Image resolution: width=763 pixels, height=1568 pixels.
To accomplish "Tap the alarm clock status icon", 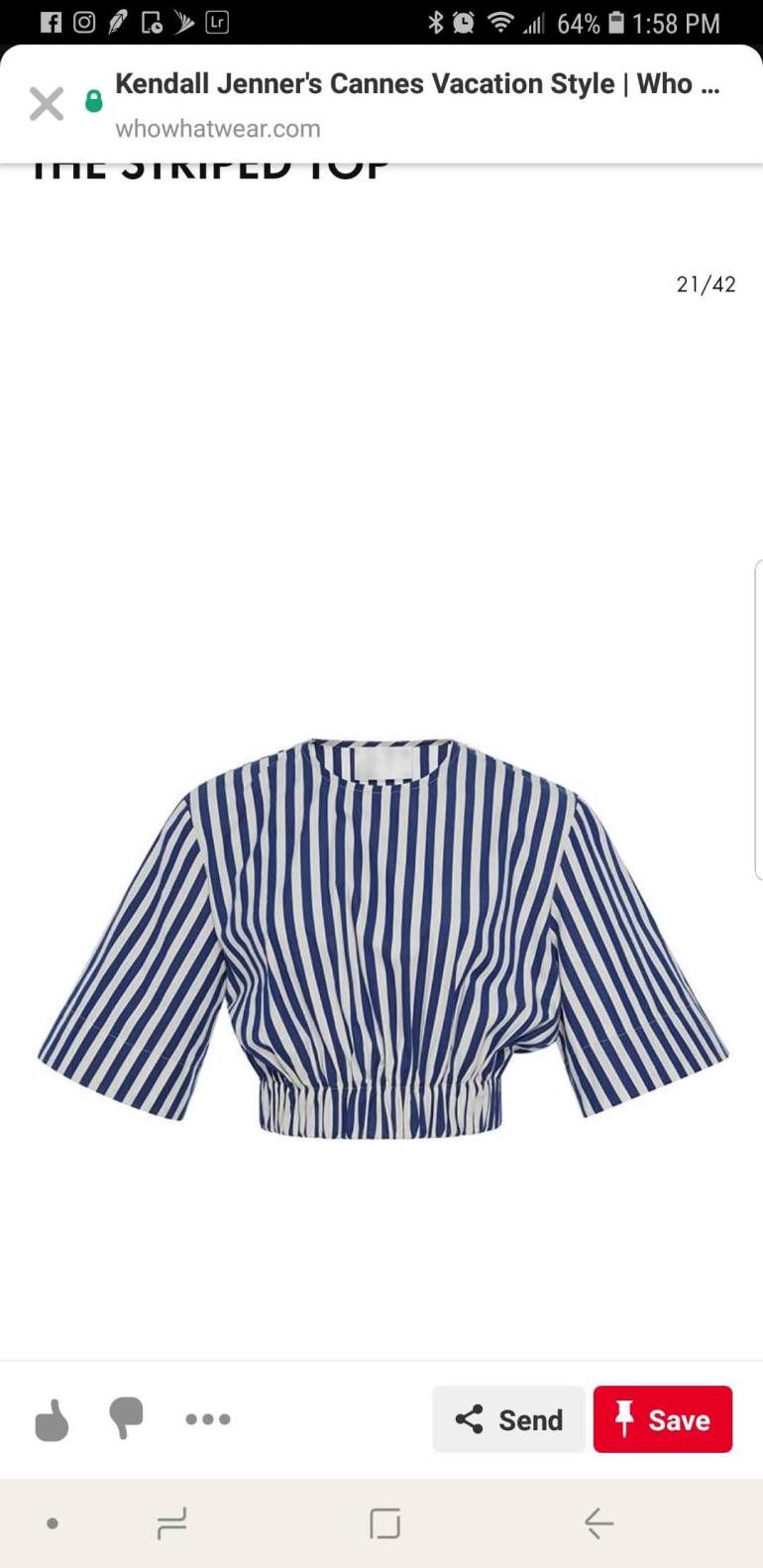I will click(x=466, y=23).
